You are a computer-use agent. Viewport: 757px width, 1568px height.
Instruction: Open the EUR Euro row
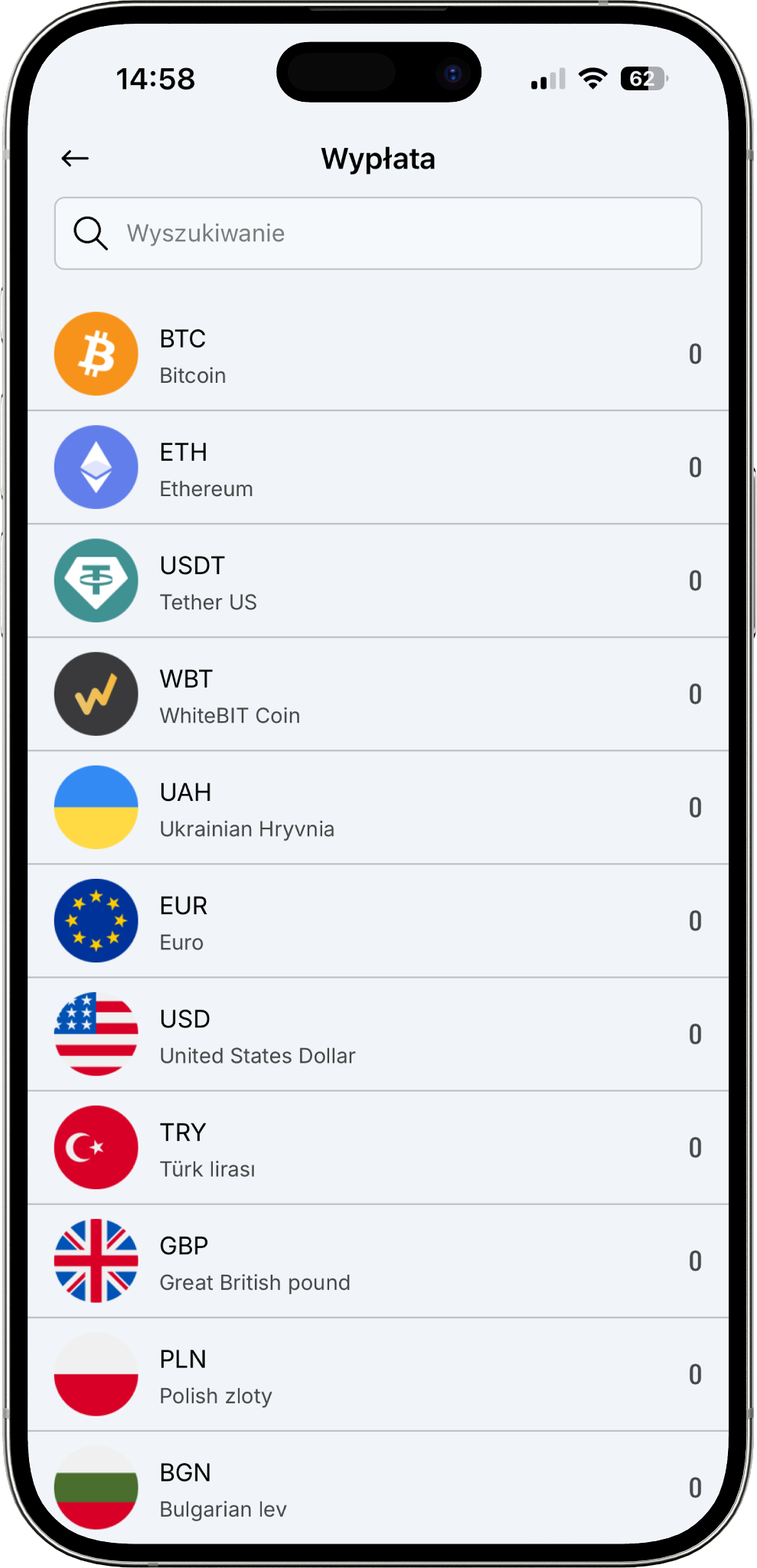[x=378, y=921]
